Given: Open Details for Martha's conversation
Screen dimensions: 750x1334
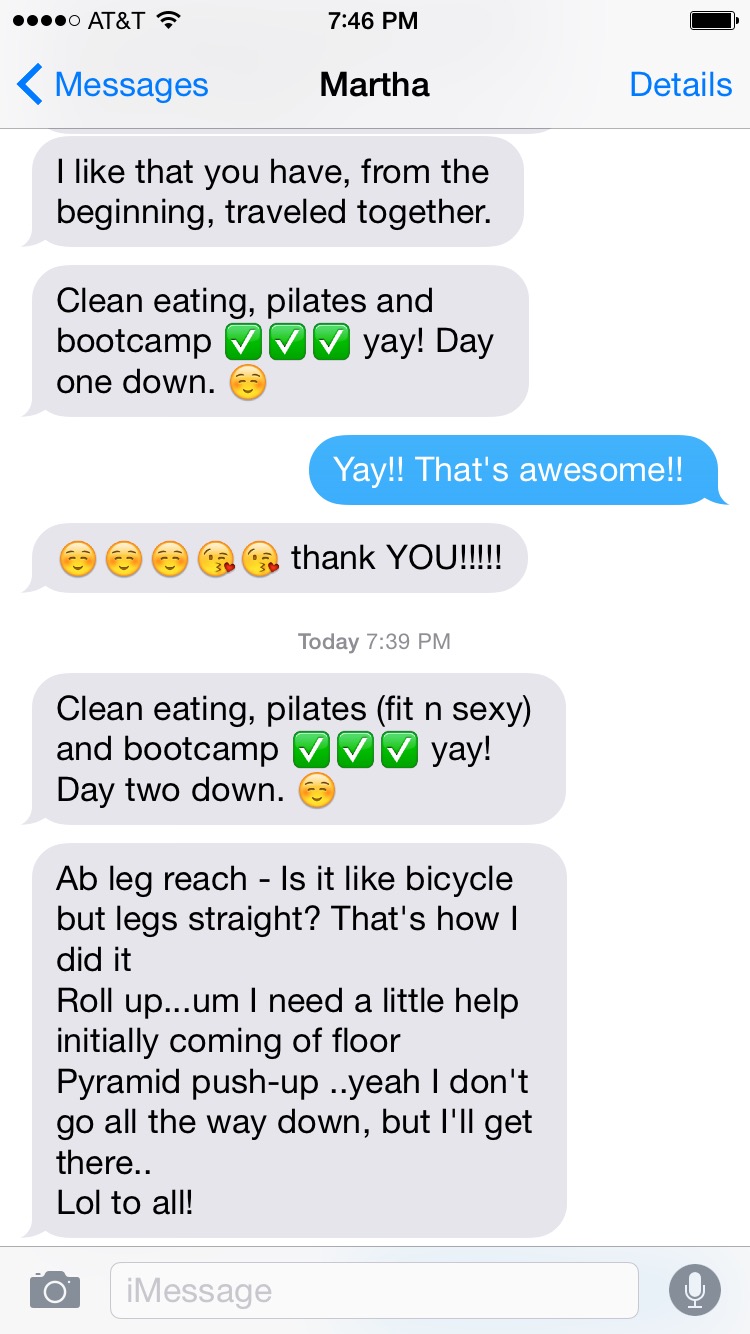Looking at the screenshot, I should coord(680,85).
